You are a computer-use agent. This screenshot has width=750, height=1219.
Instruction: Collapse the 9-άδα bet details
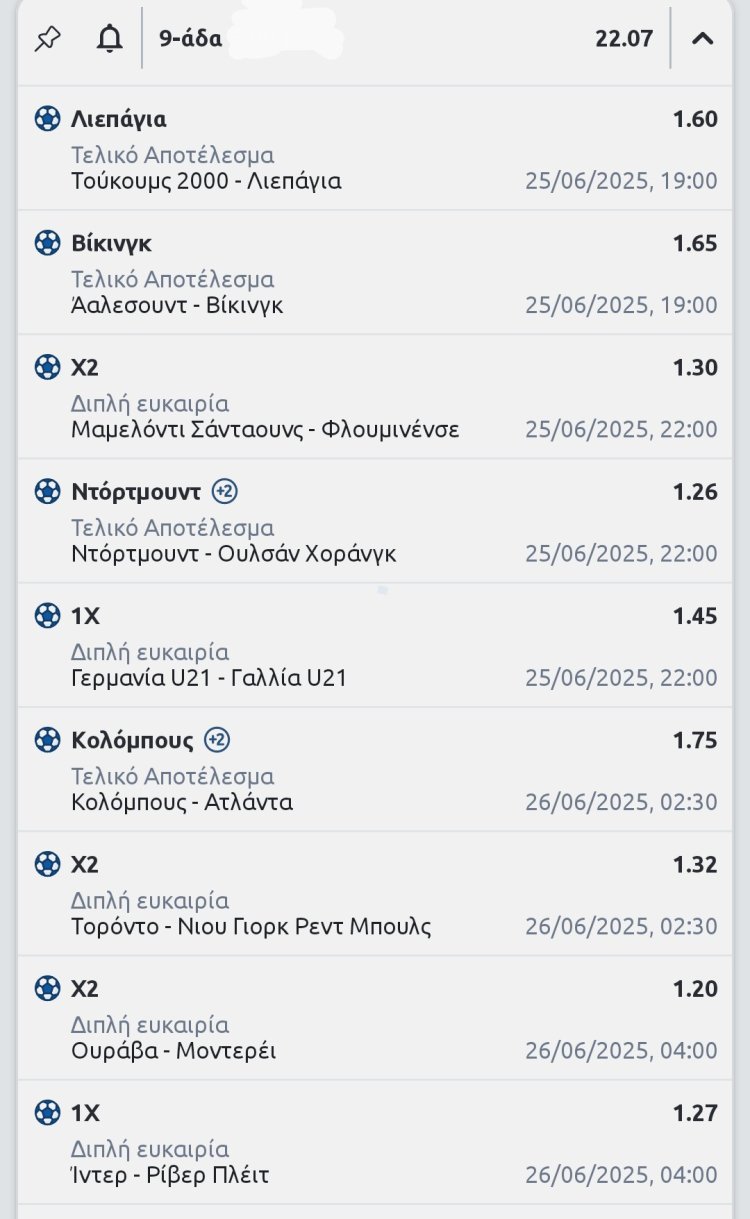(703, 39)
